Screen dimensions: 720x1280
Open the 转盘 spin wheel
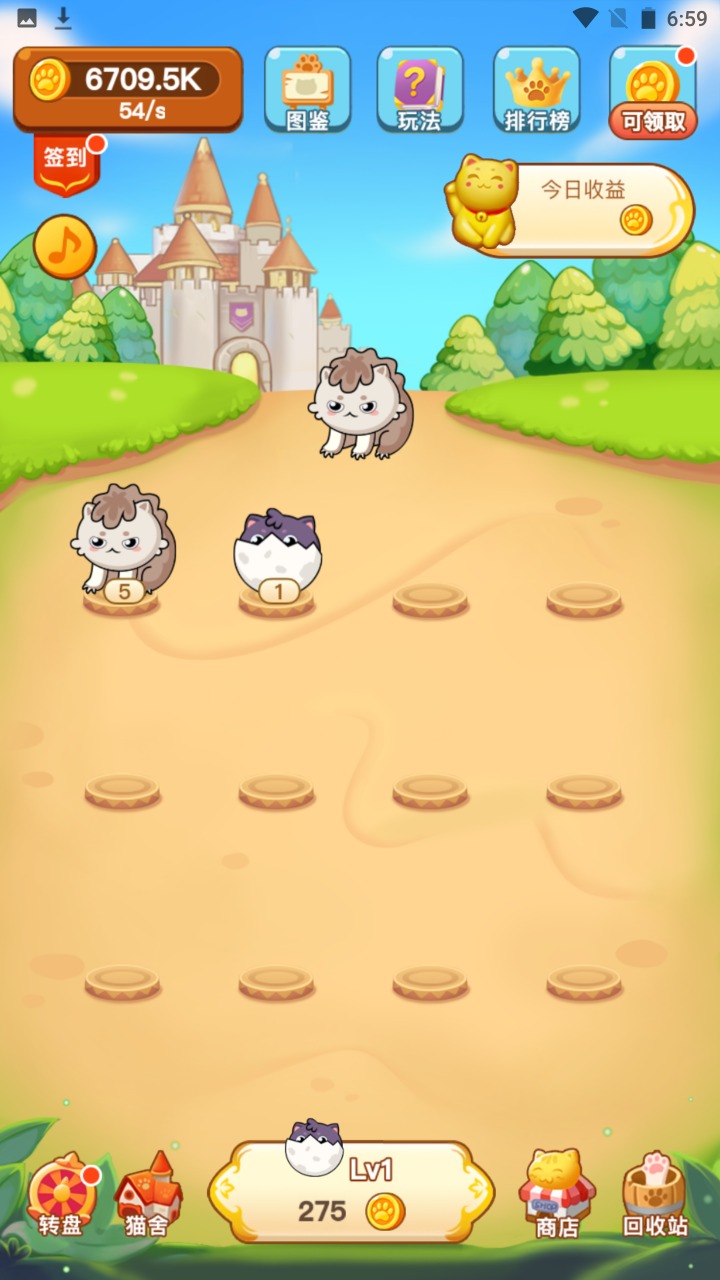tap(62, 1194)
